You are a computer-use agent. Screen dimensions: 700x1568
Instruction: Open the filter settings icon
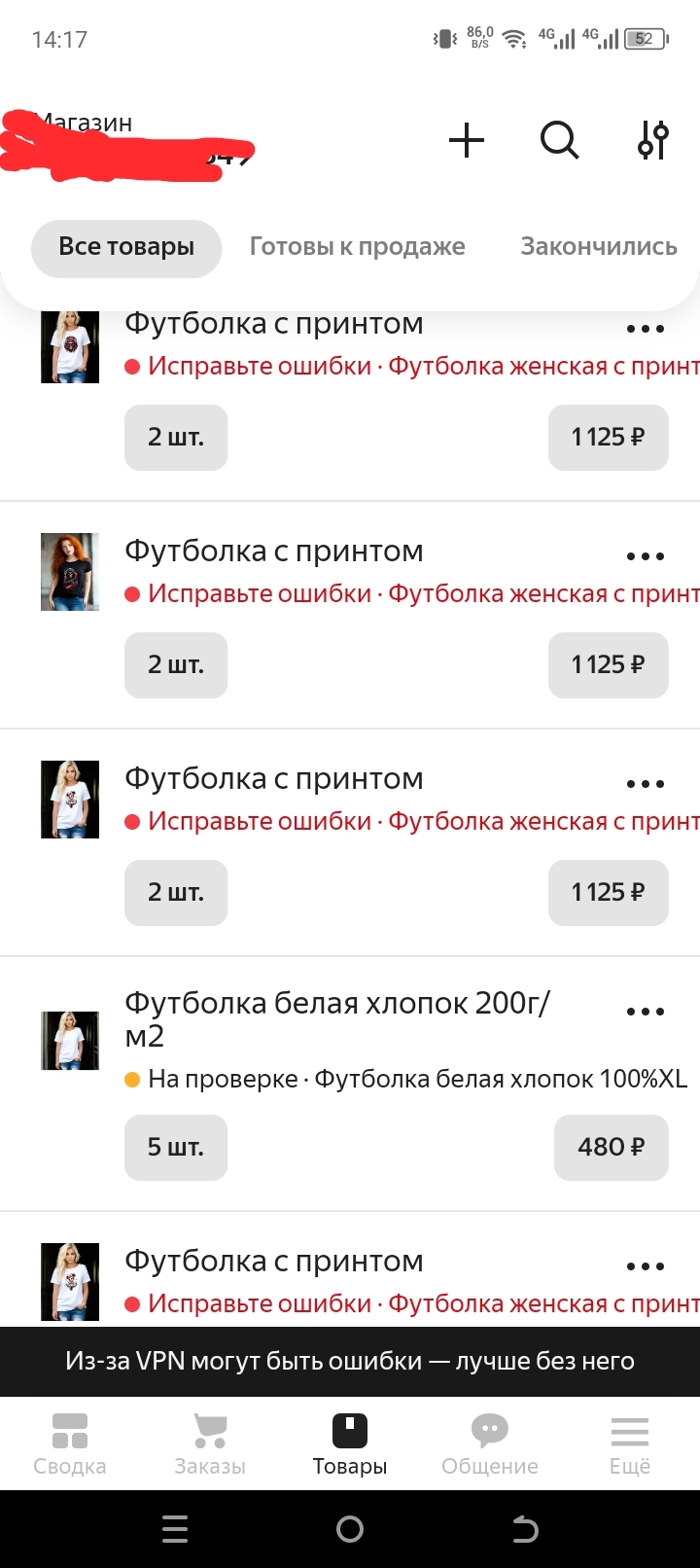[652, 141]
